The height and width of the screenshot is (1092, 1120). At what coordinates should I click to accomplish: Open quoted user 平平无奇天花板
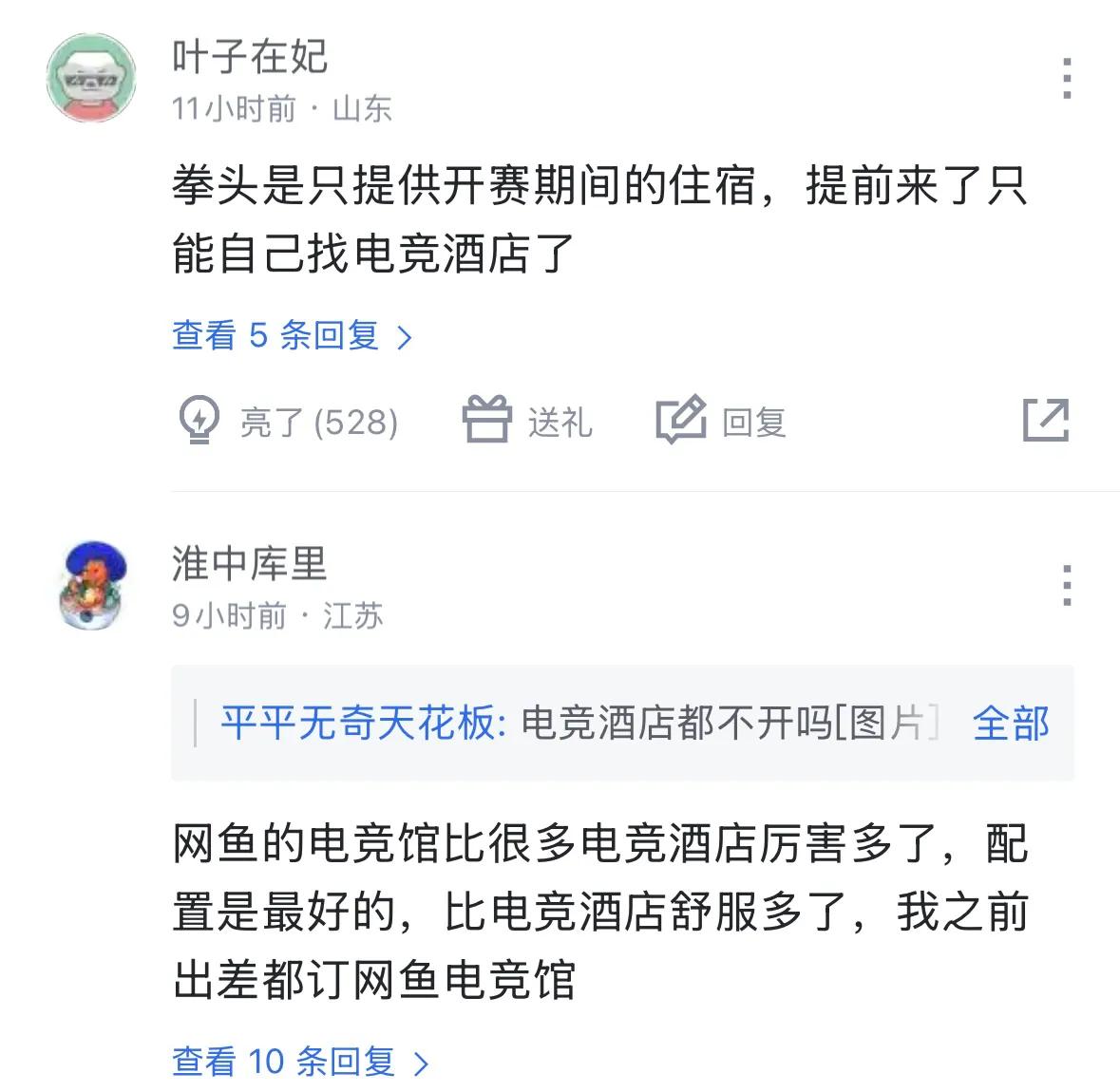pos(357,724)
